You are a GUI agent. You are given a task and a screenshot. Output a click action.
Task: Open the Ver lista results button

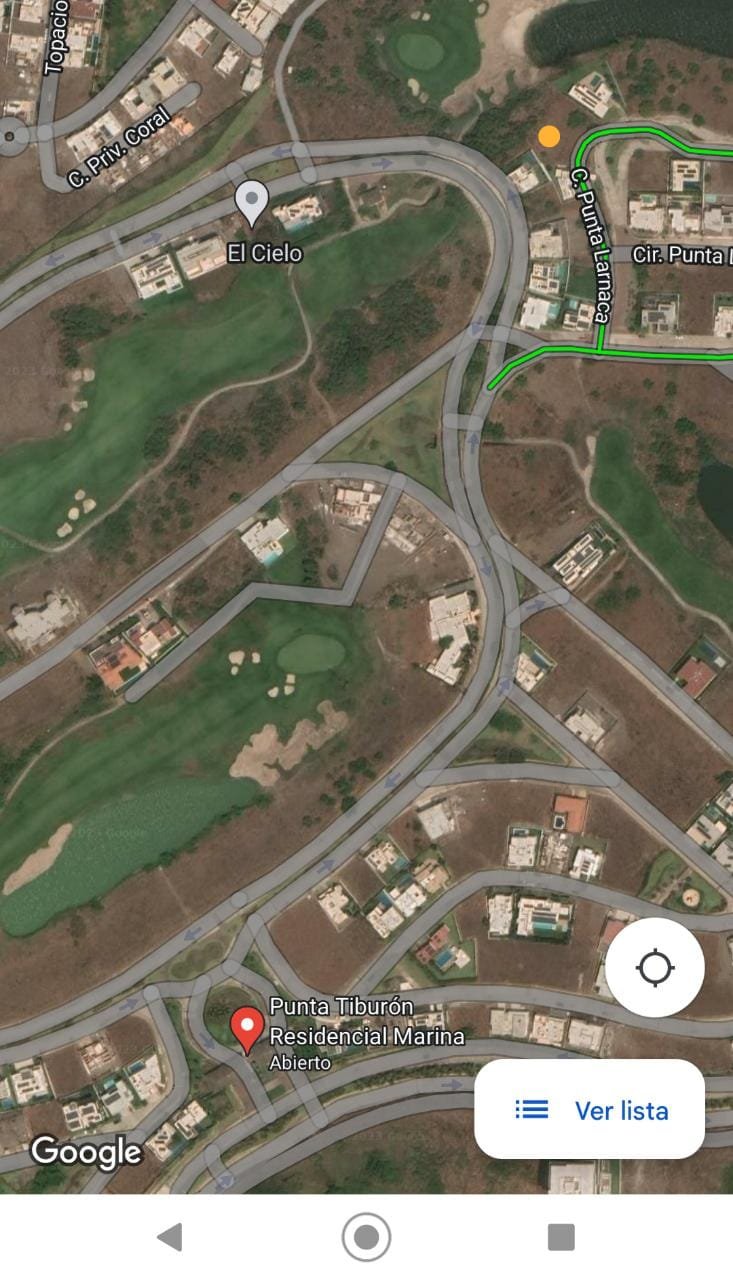[x=589, y=1109]
